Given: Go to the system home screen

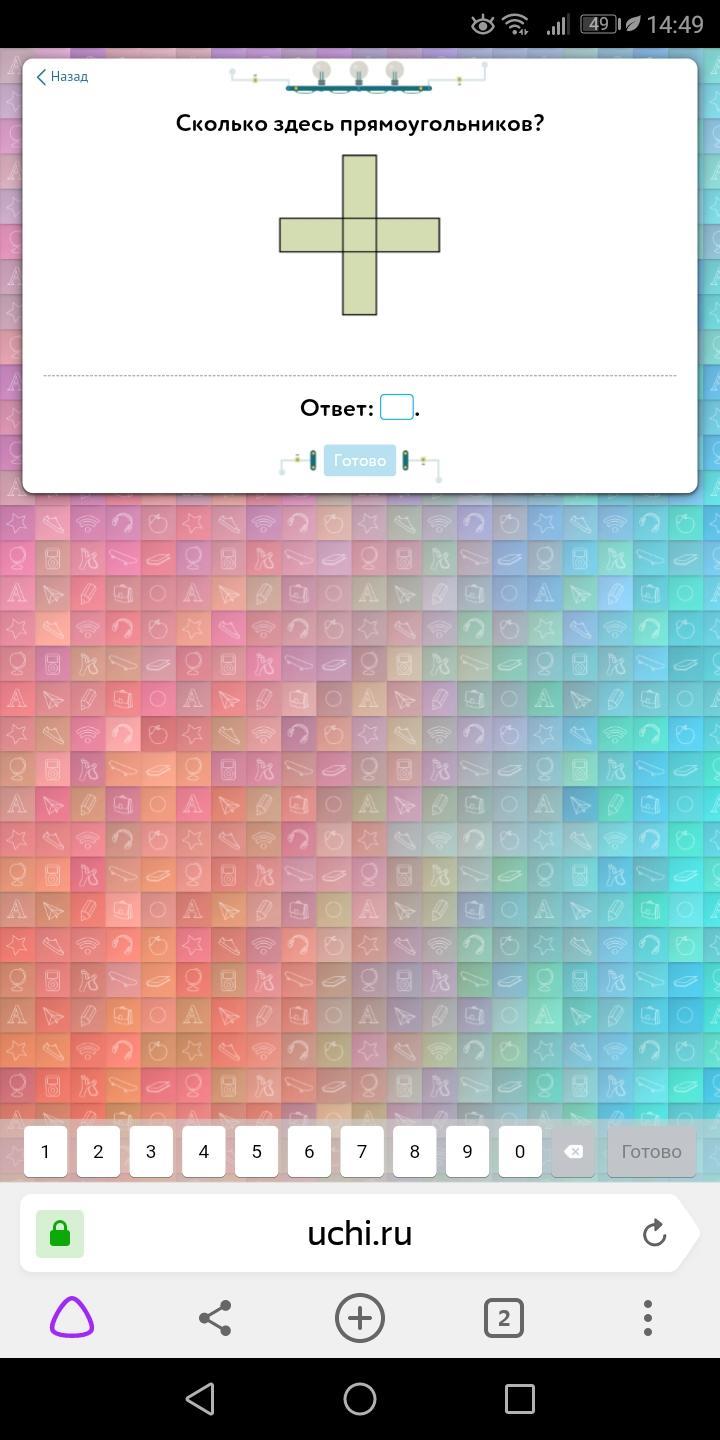Looking at the screenshot, I should pos(359,1398).
